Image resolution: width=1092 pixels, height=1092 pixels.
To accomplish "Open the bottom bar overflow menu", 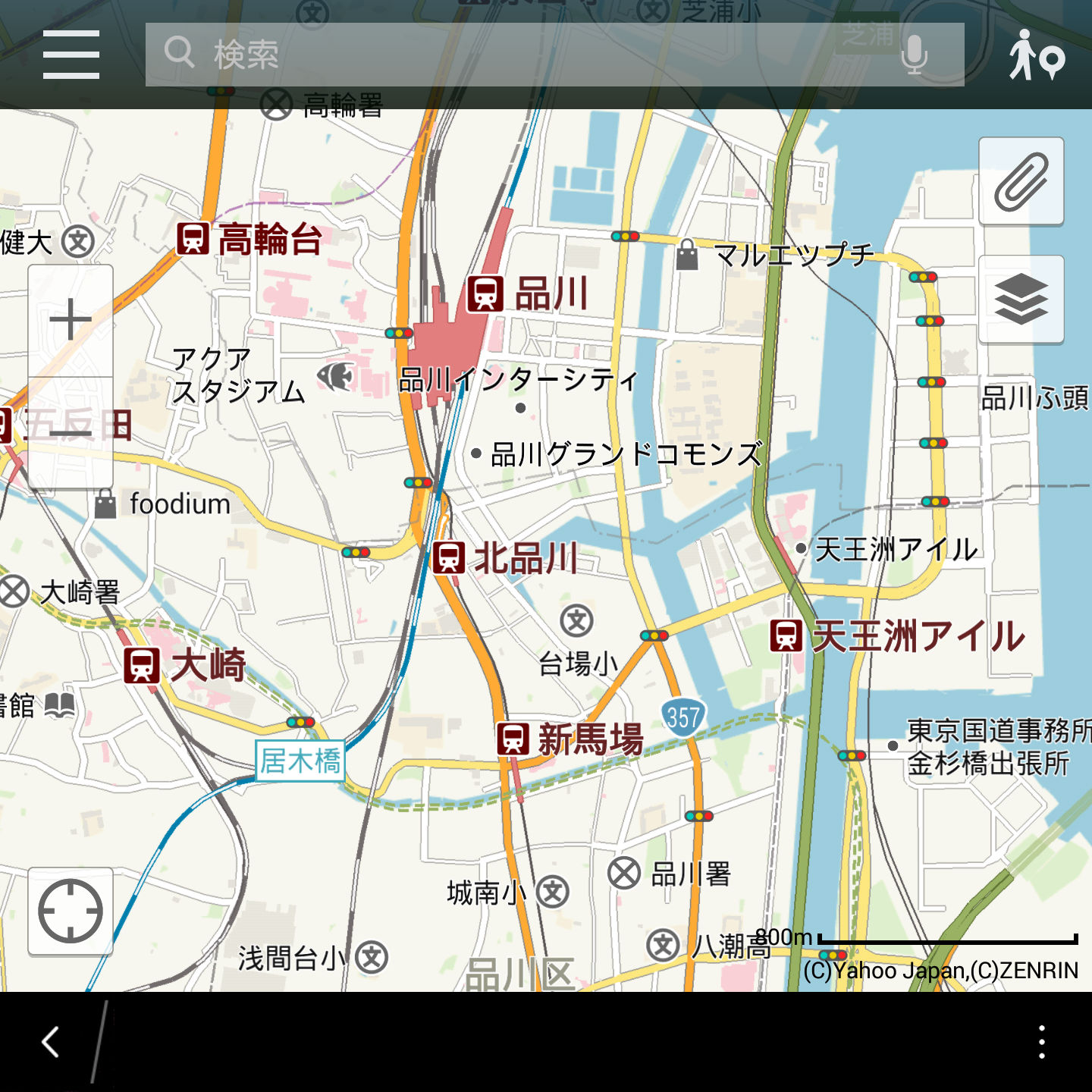I will (x=1042, y=1042).
